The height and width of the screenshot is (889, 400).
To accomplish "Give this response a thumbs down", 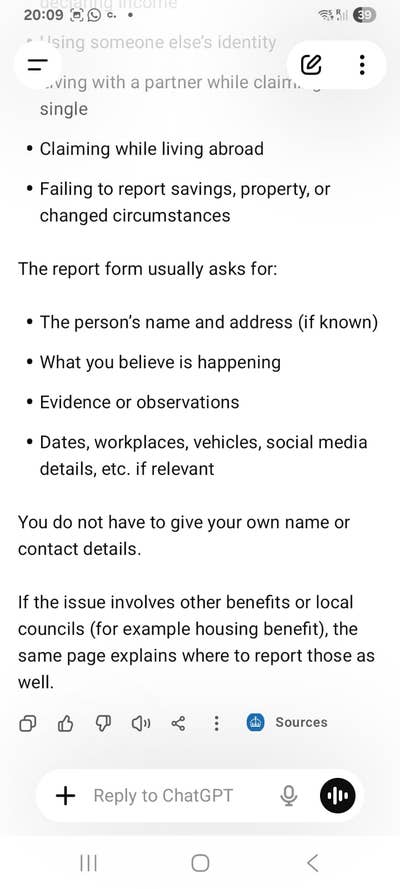I will coord(103,723).
